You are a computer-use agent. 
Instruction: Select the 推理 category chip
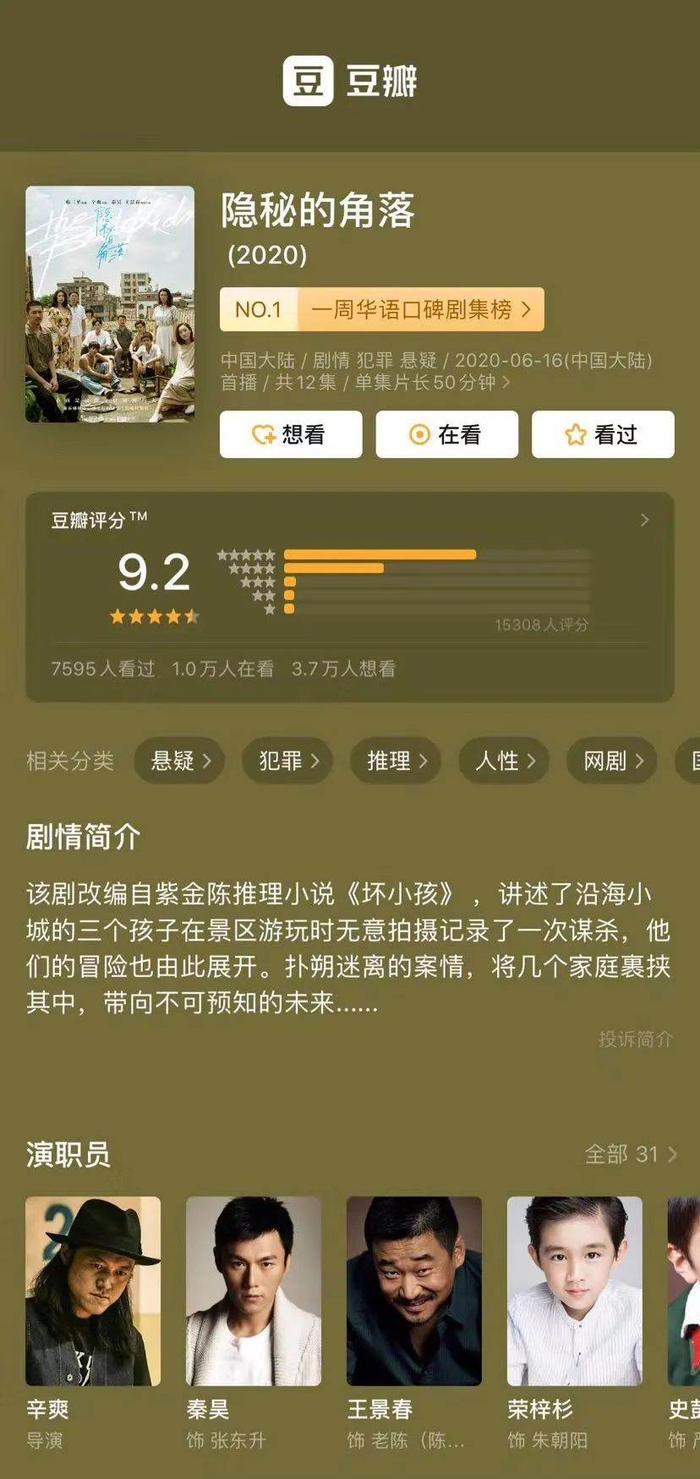click(396, 761)
